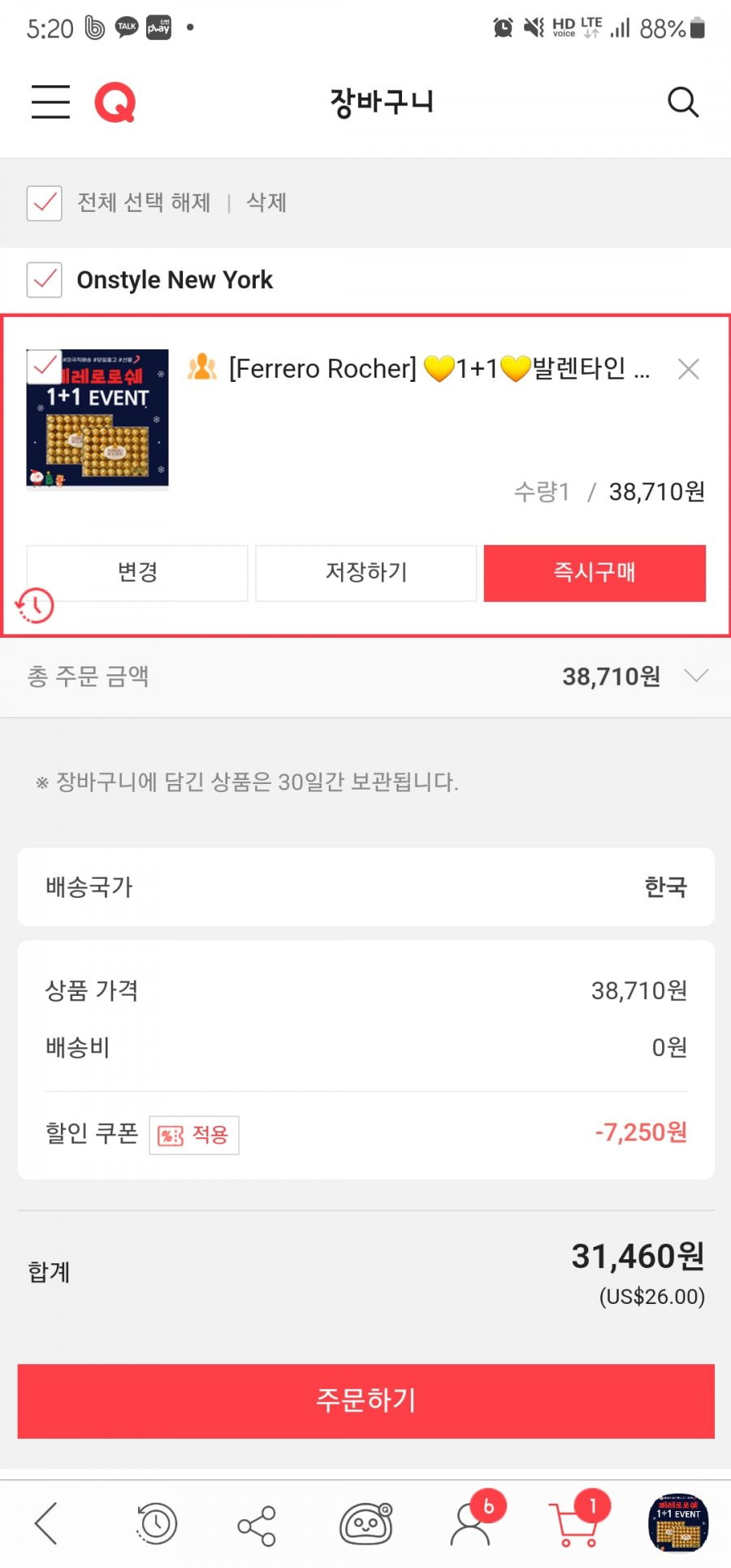Tap 변경 to change item options
Screen dimensions: 731x1568
137,573
